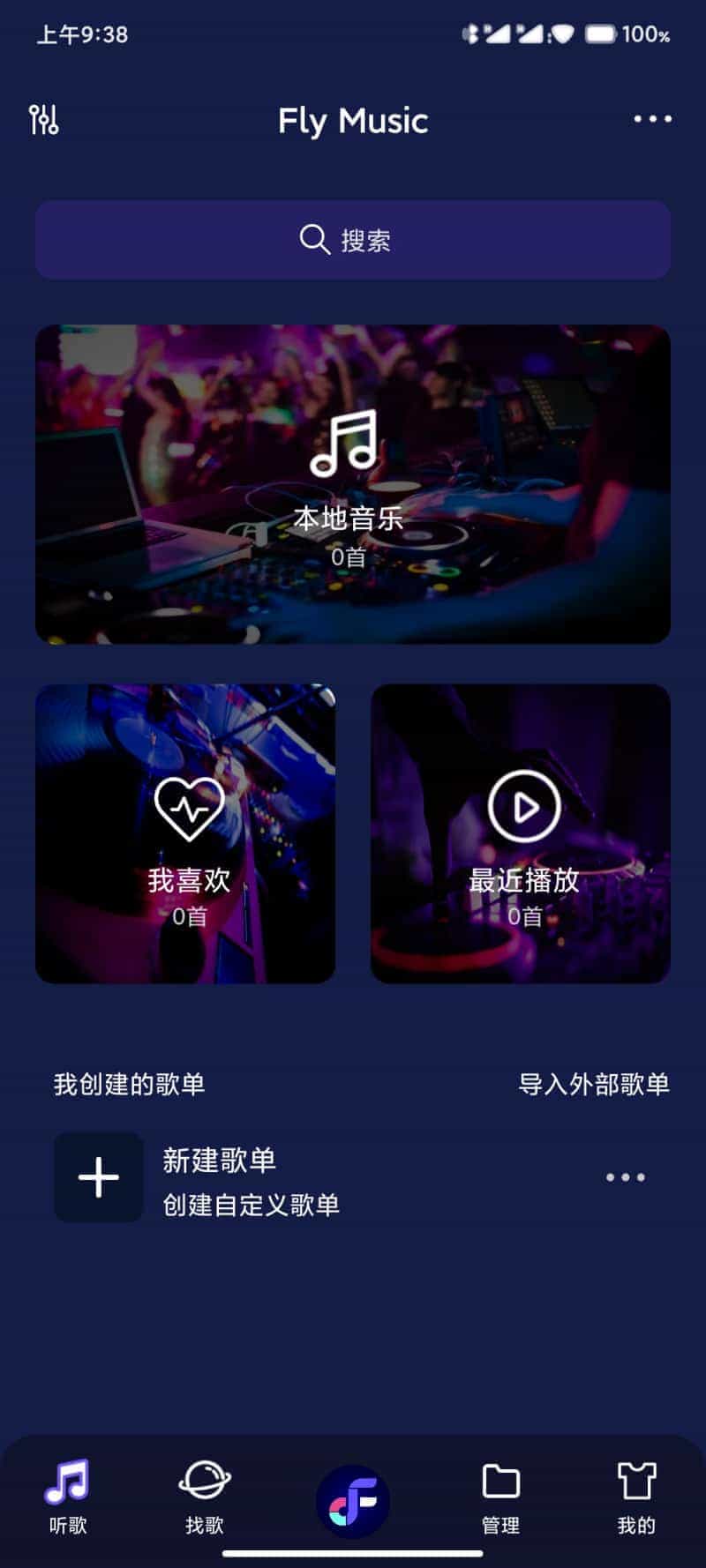This screenshot has width=706, height=1568.
Task: Open the three-dot menu beside 新建歌单
Action: click(x=625, y=1177)
